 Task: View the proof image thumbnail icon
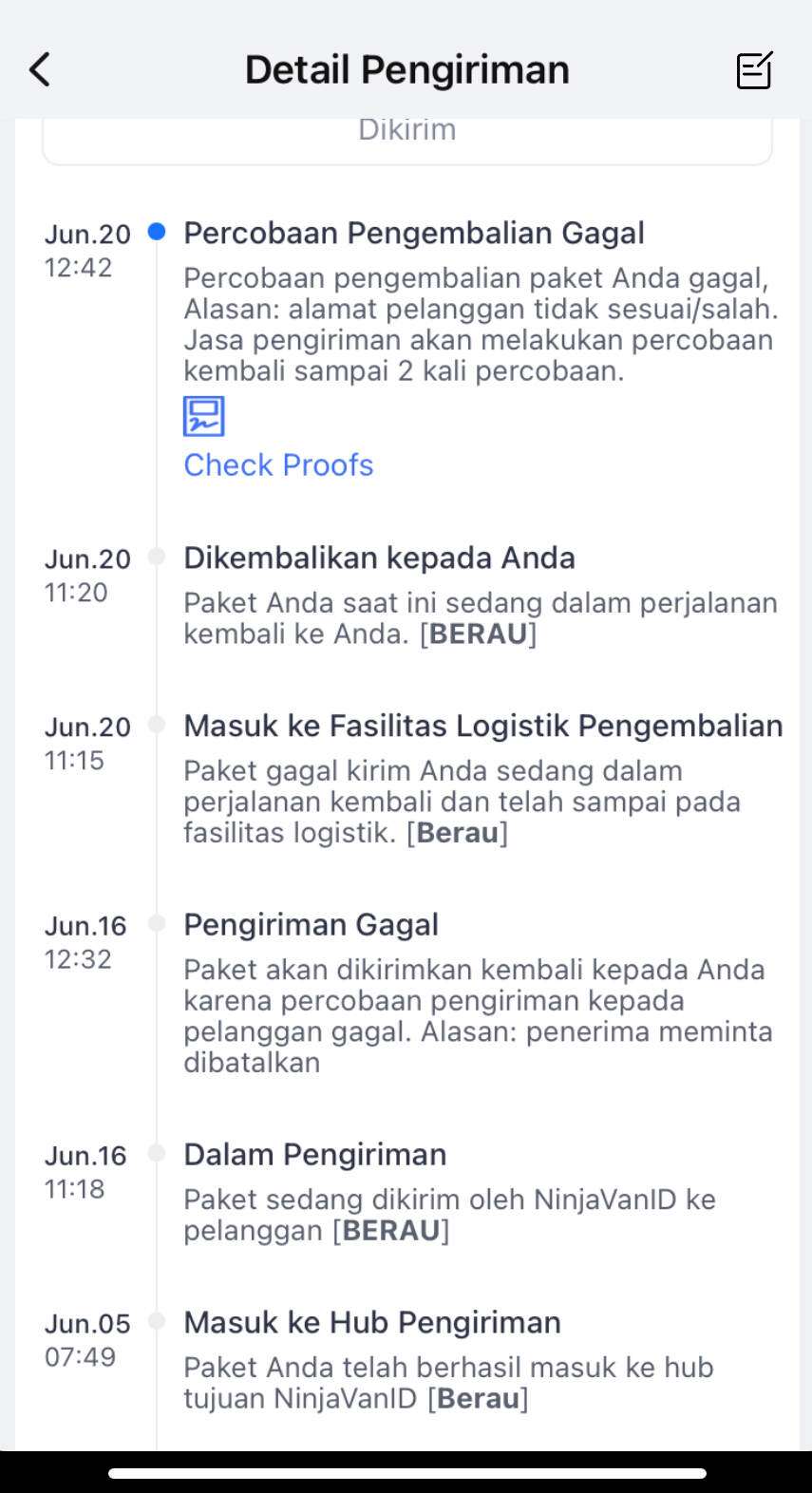(204, 416)
